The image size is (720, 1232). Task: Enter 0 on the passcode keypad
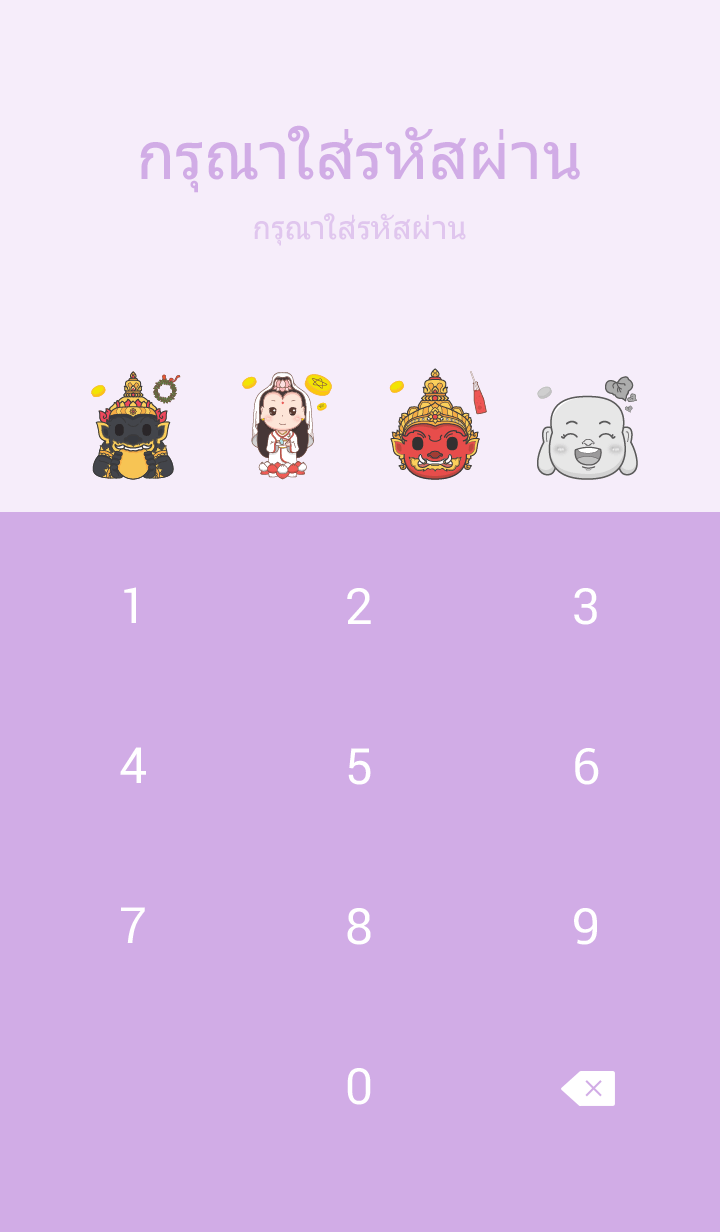coord(359,1087)
